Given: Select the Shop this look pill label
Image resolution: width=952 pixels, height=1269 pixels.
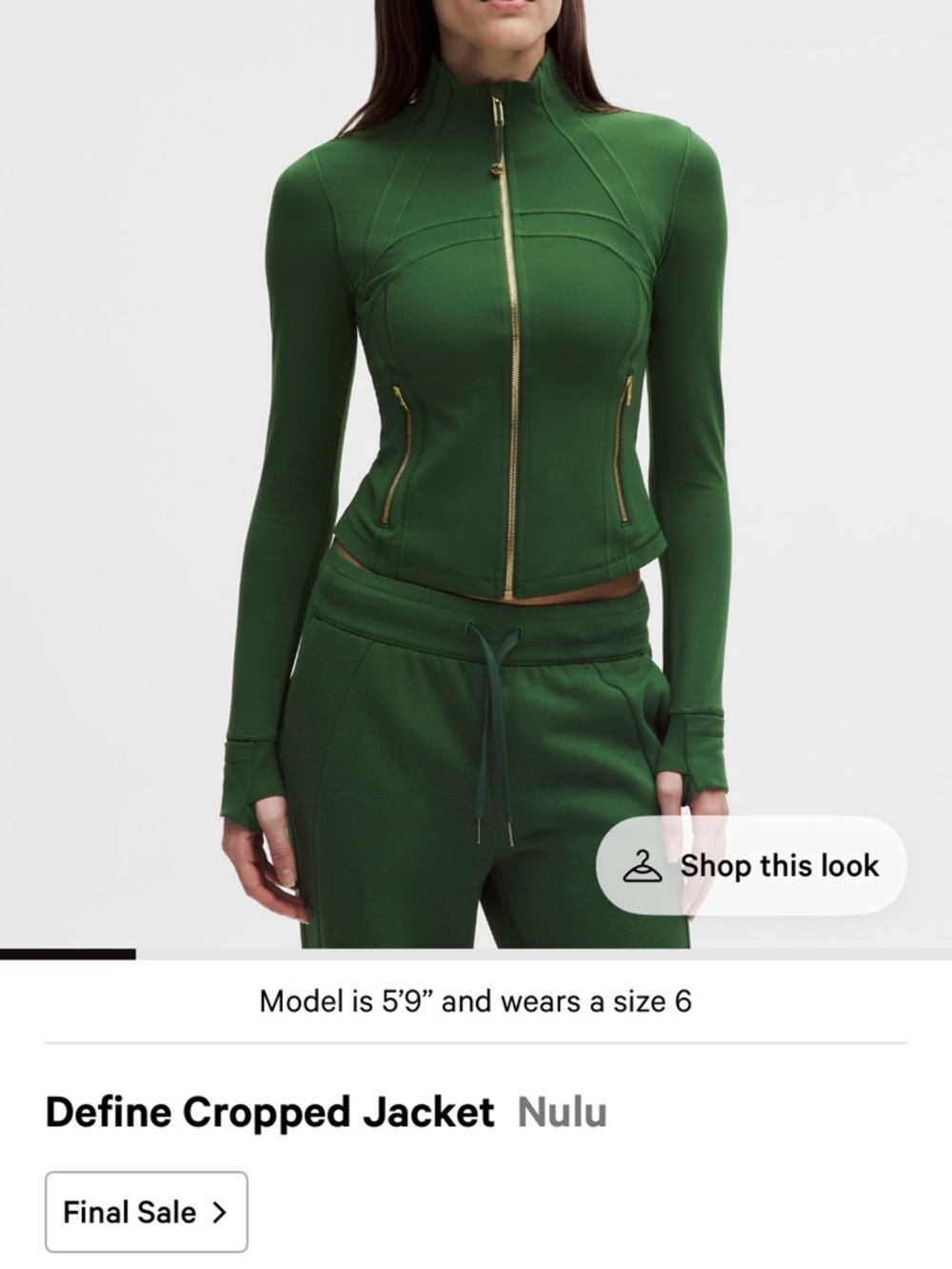Looking at the screenshot, I should [781, 866].
